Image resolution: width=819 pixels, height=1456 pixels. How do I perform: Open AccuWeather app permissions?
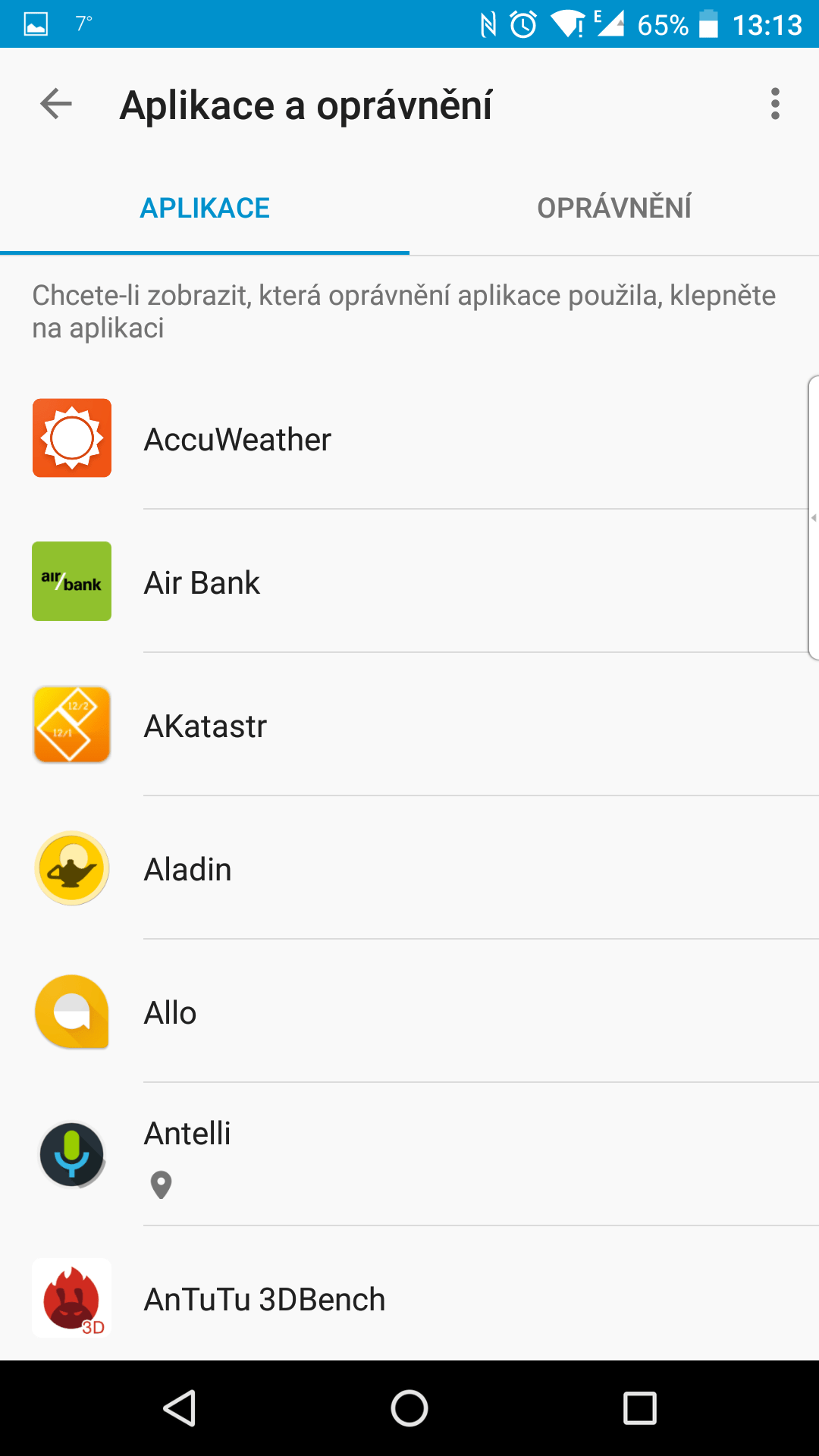pyautogui.click(x=409, y=438)
